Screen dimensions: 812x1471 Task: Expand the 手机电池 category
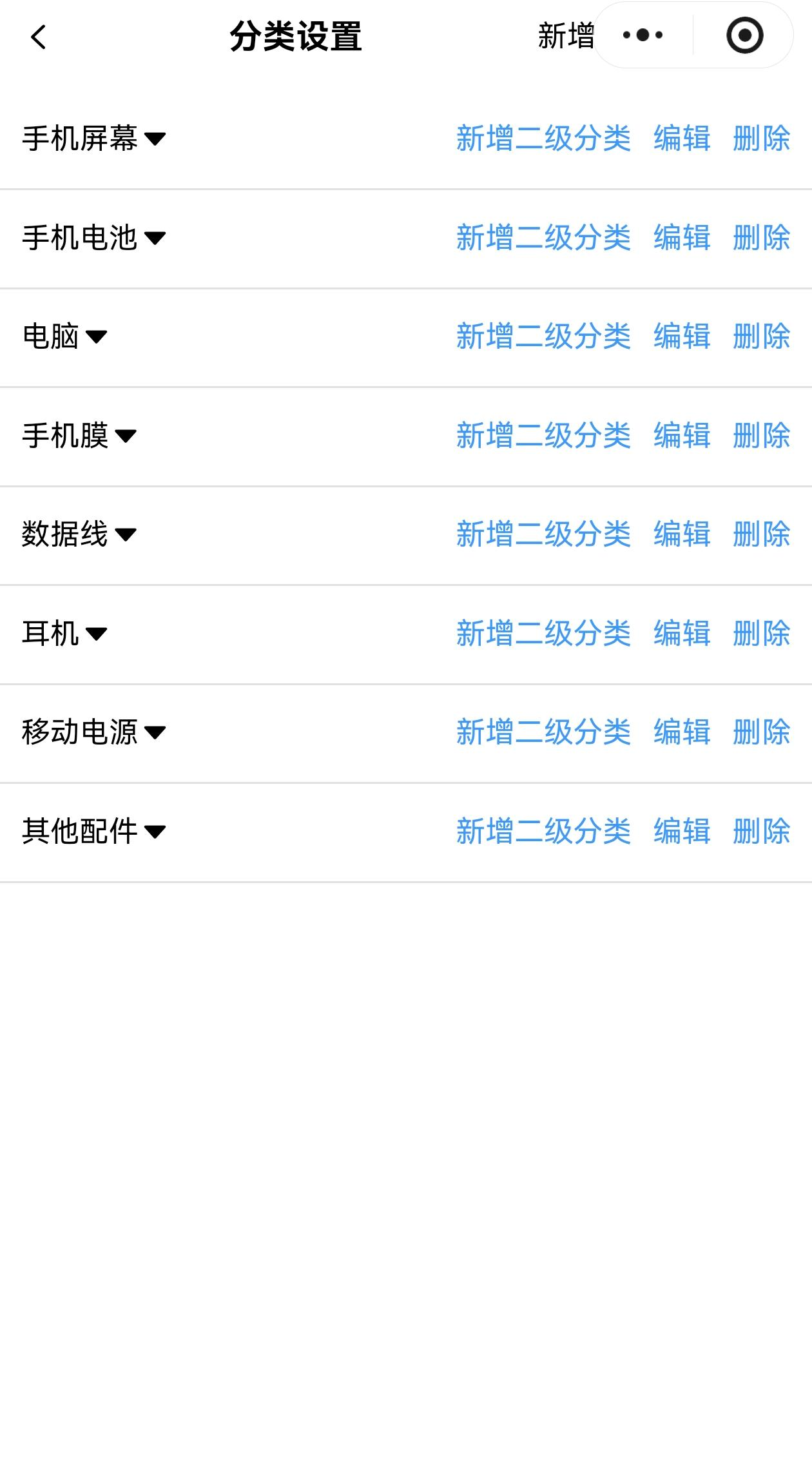pyautogui.click(x=92, y=237)
